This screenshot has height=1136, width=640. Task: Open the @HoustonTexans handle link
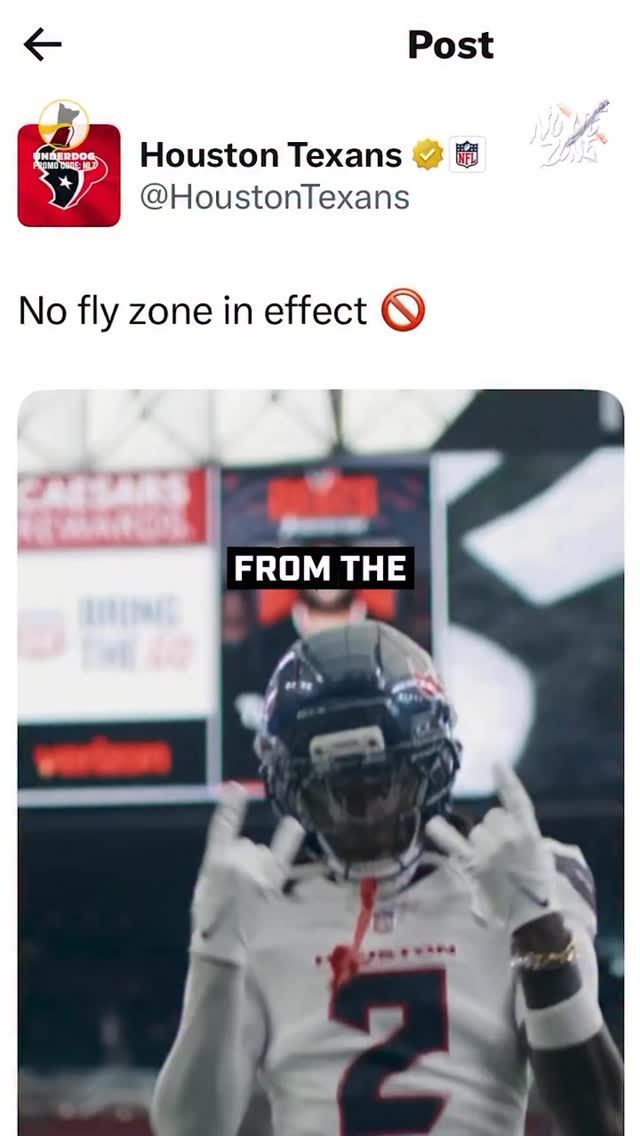pos(275,197)
